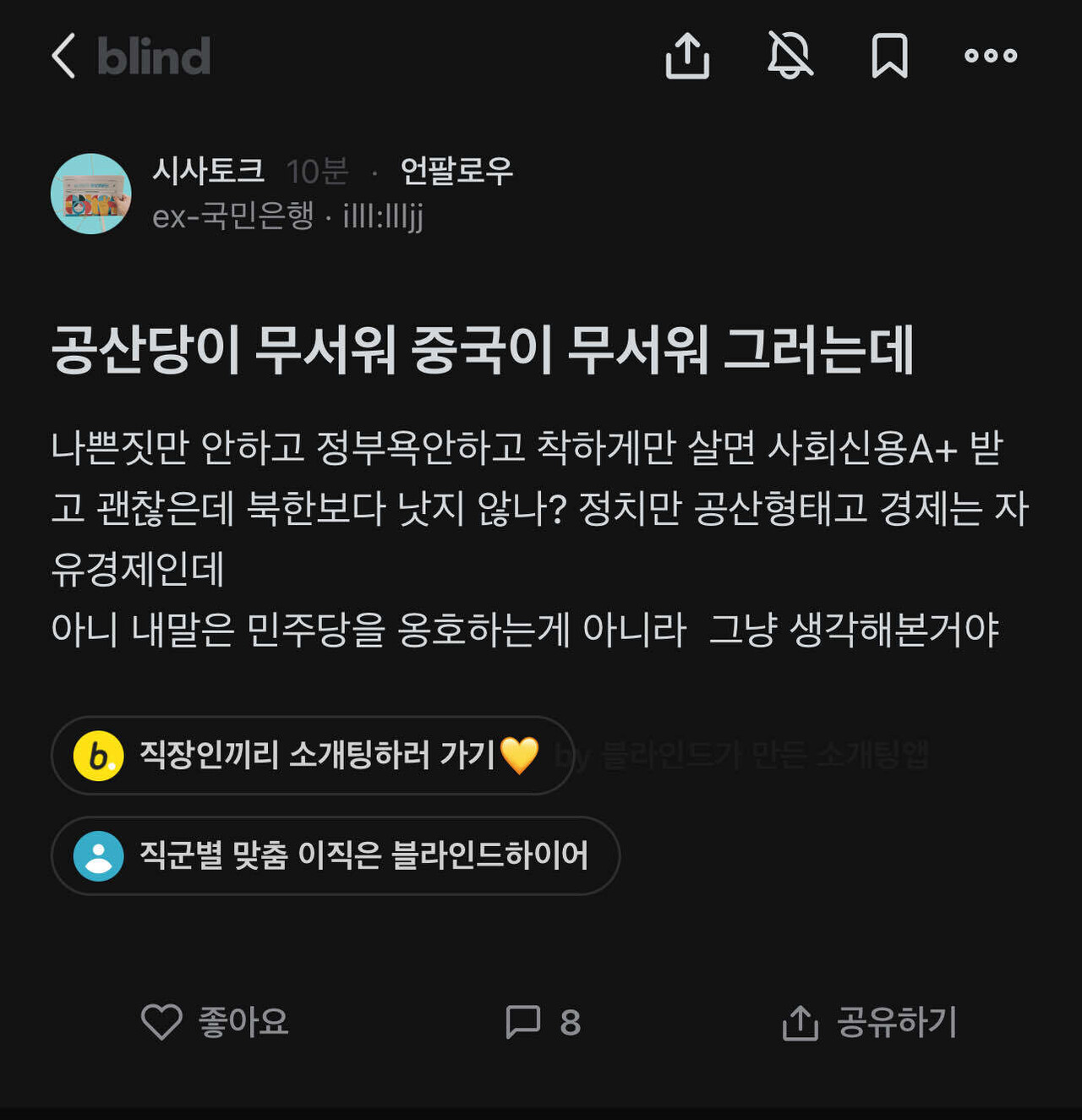This screenshot has width=1082, height=1120.
Task: Tap the blind logo to return to the board
Action: tap(152, 57)
